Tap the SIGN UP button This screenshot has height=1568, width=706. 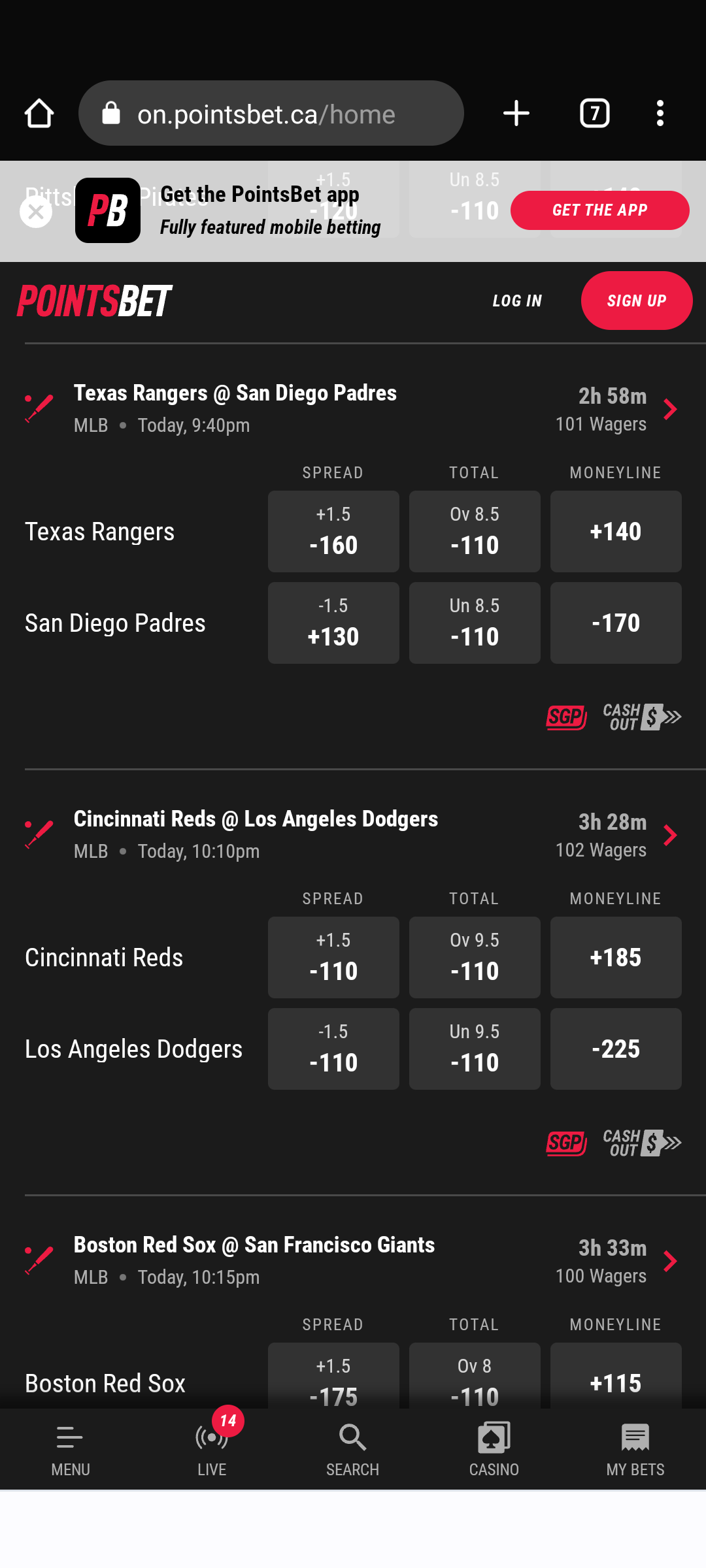pyautogui.click(x=636, y=301)
